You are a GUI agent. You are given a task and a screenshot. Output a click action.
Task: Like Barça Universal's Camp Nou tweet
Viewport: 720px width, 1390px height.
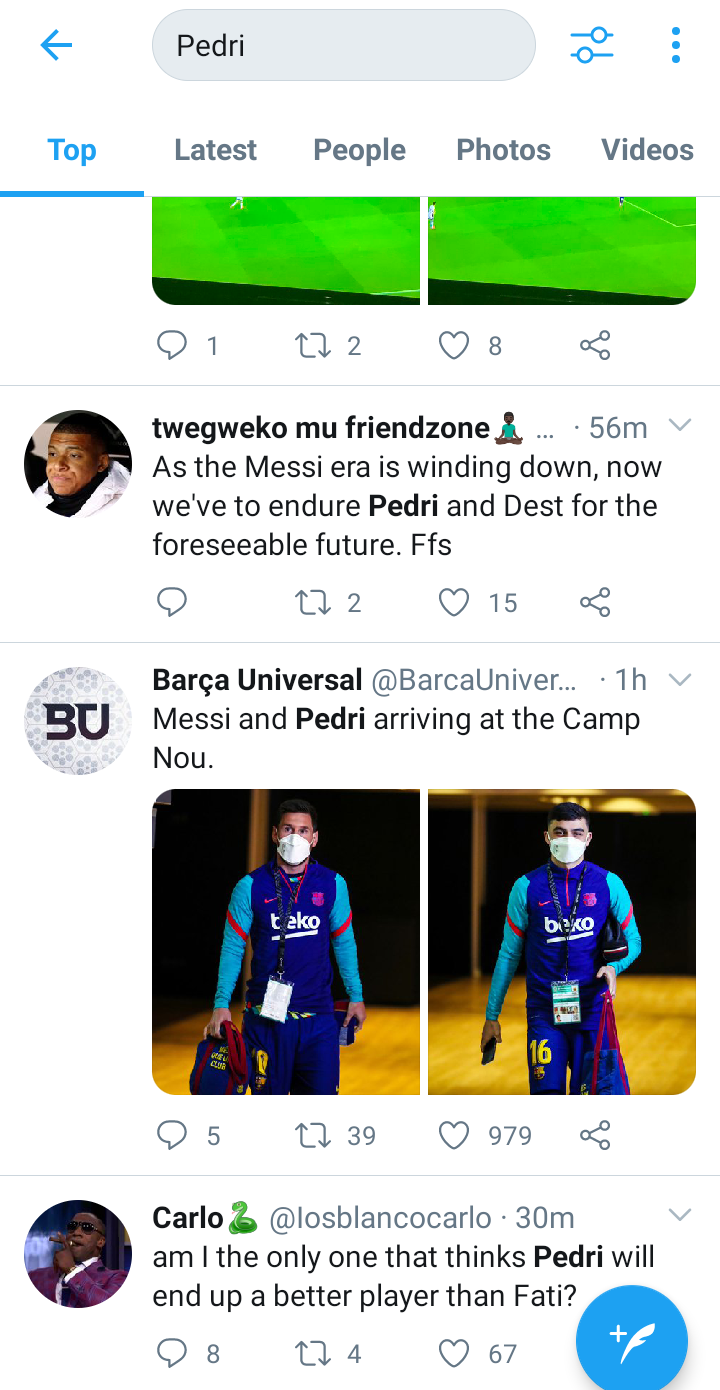tap(454, 1135)
